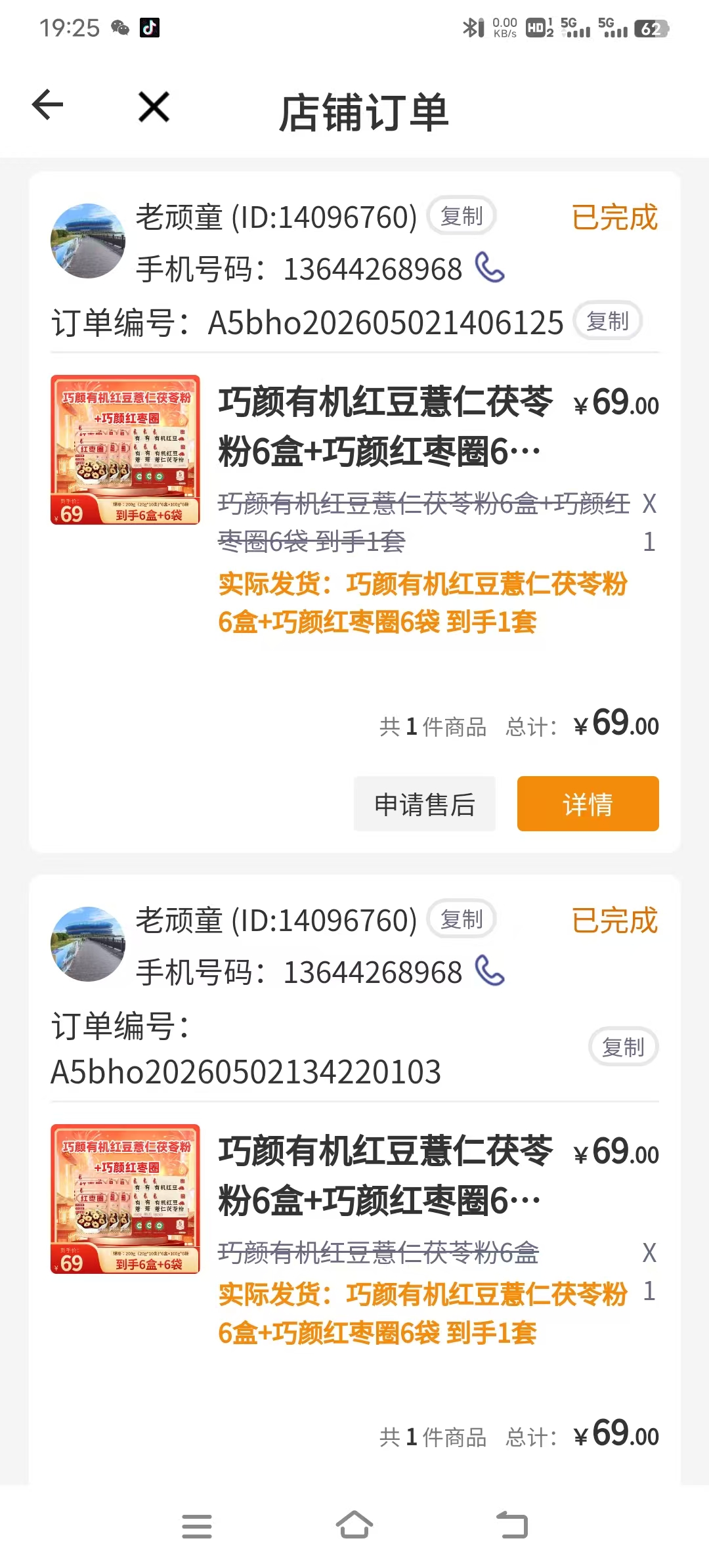Close the 店铺订单 page with the X
Screen dimensions: 709x1568
point(154,107)
